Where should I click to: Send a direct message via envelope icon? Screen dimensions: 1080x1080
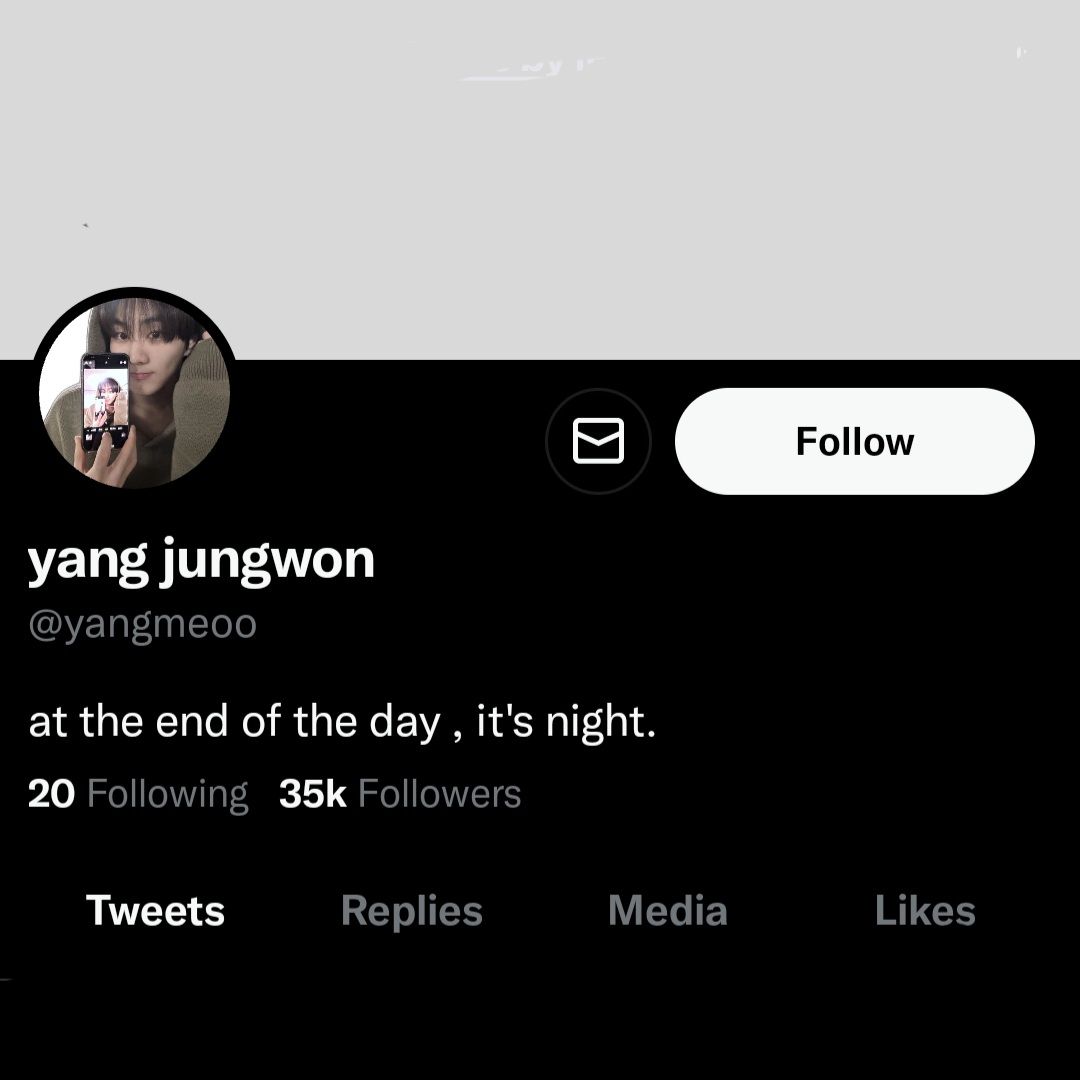pos(598,441)
